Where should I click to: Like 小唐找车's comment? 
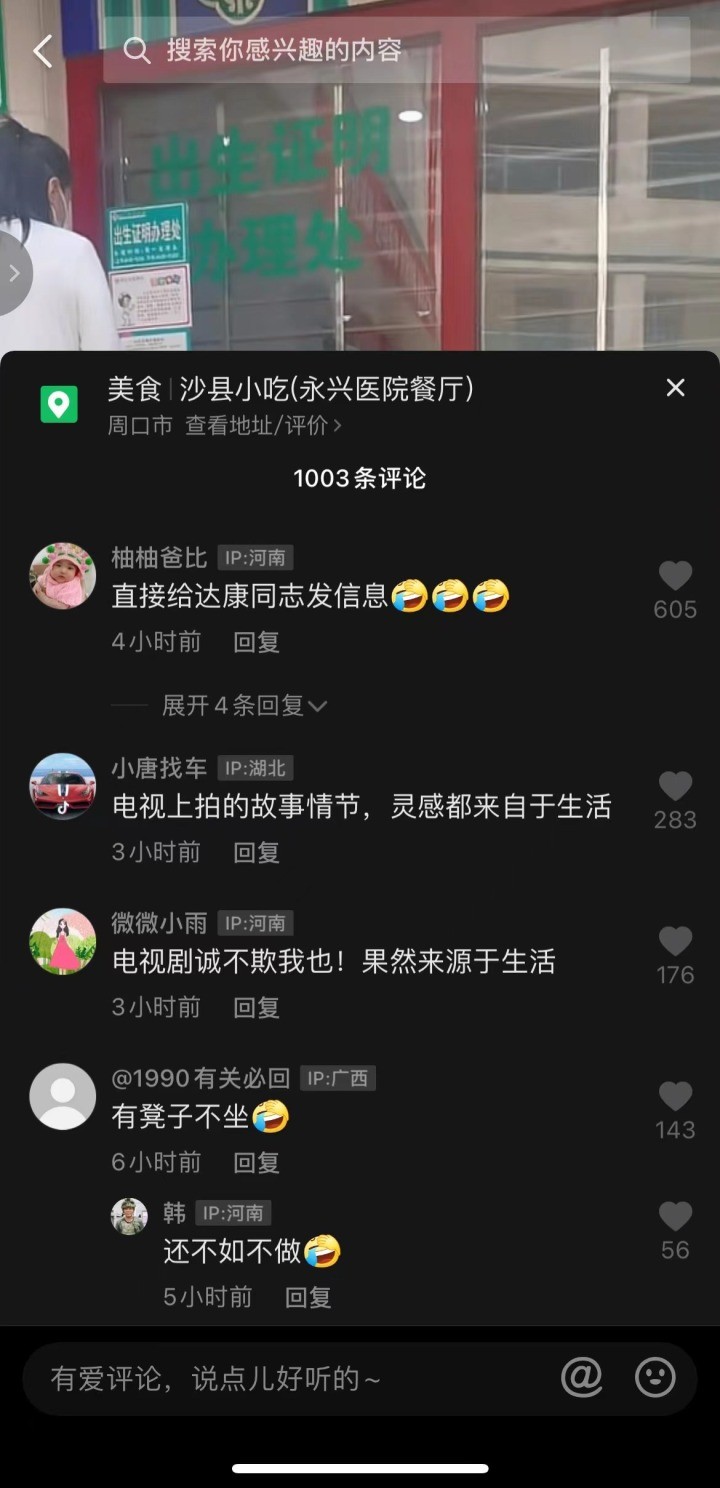tap(675, 787)
